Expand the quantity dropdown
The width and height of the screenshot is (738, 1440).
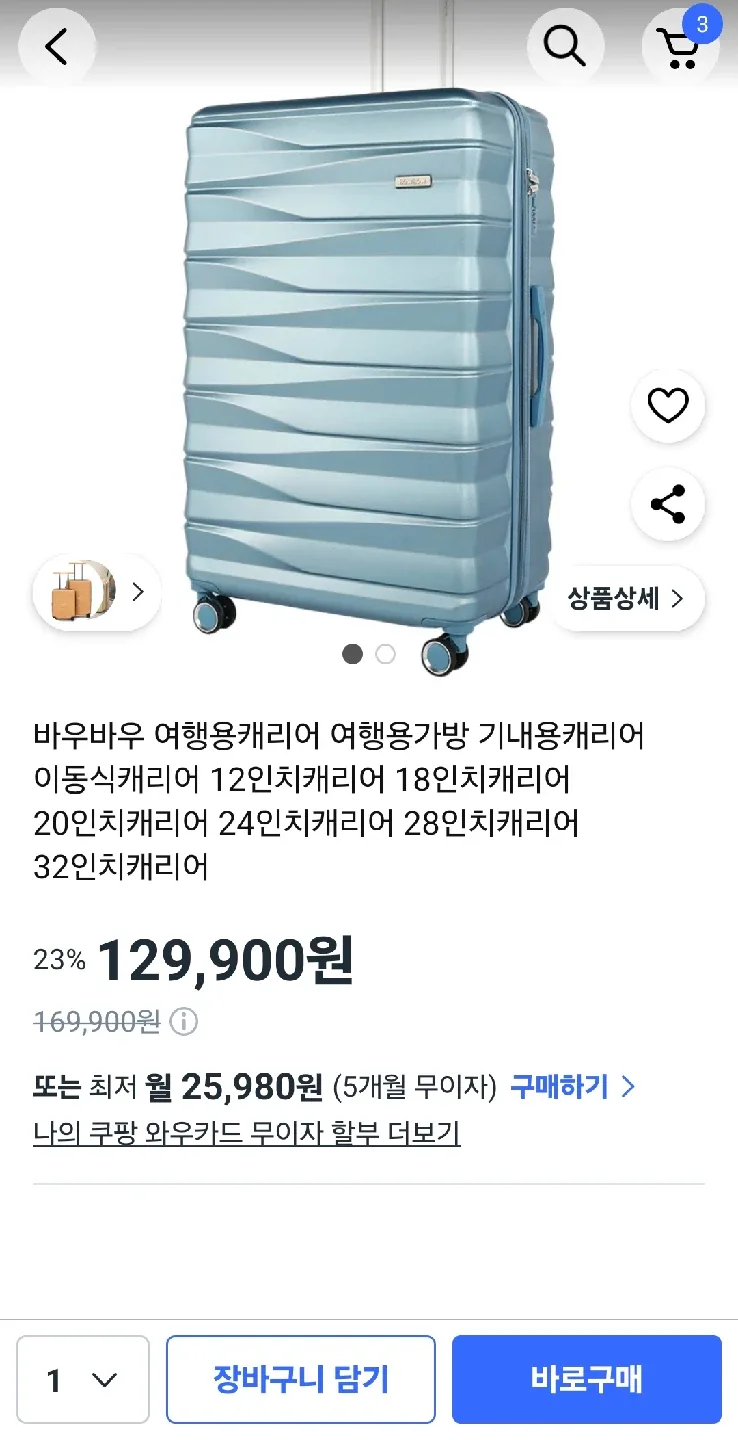coord(83,1380)
